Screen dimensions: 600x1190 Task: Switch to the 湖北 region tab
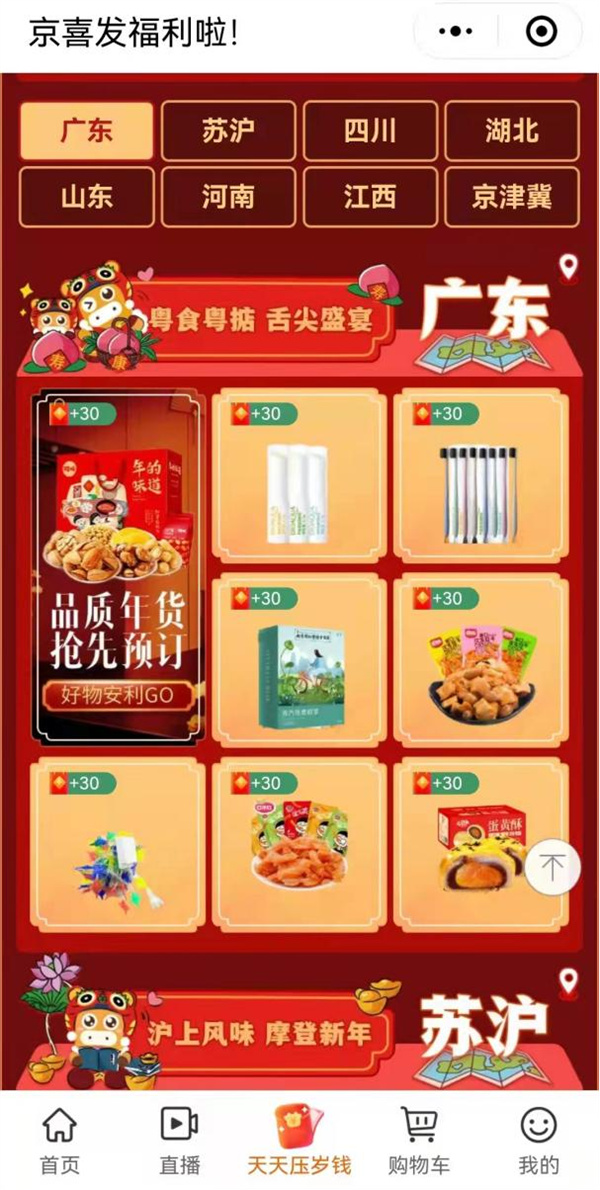pyautogui.click(x=511, y=130)
